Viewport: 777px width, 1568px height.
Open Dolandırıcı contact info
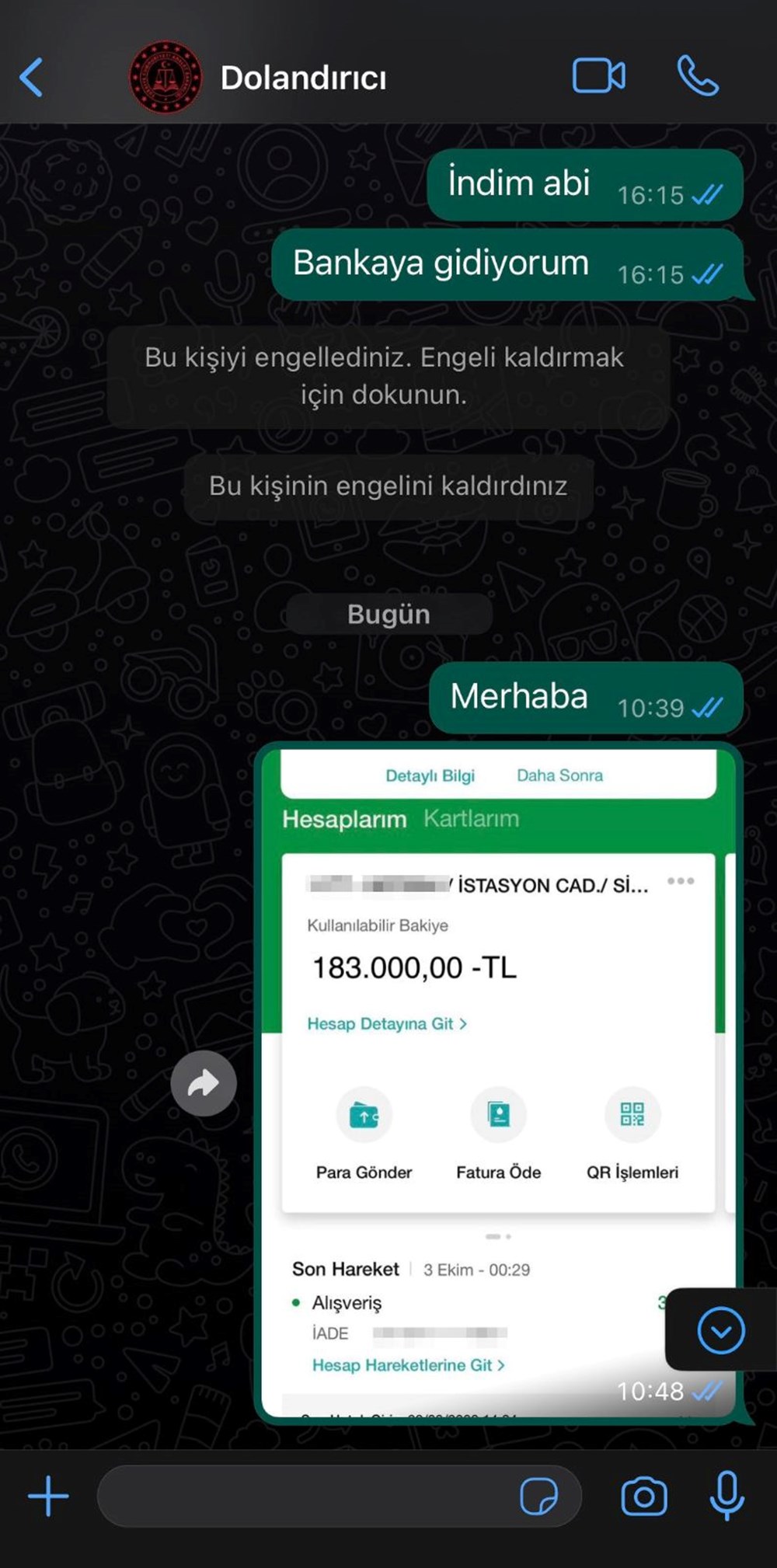tap(302, 78)
